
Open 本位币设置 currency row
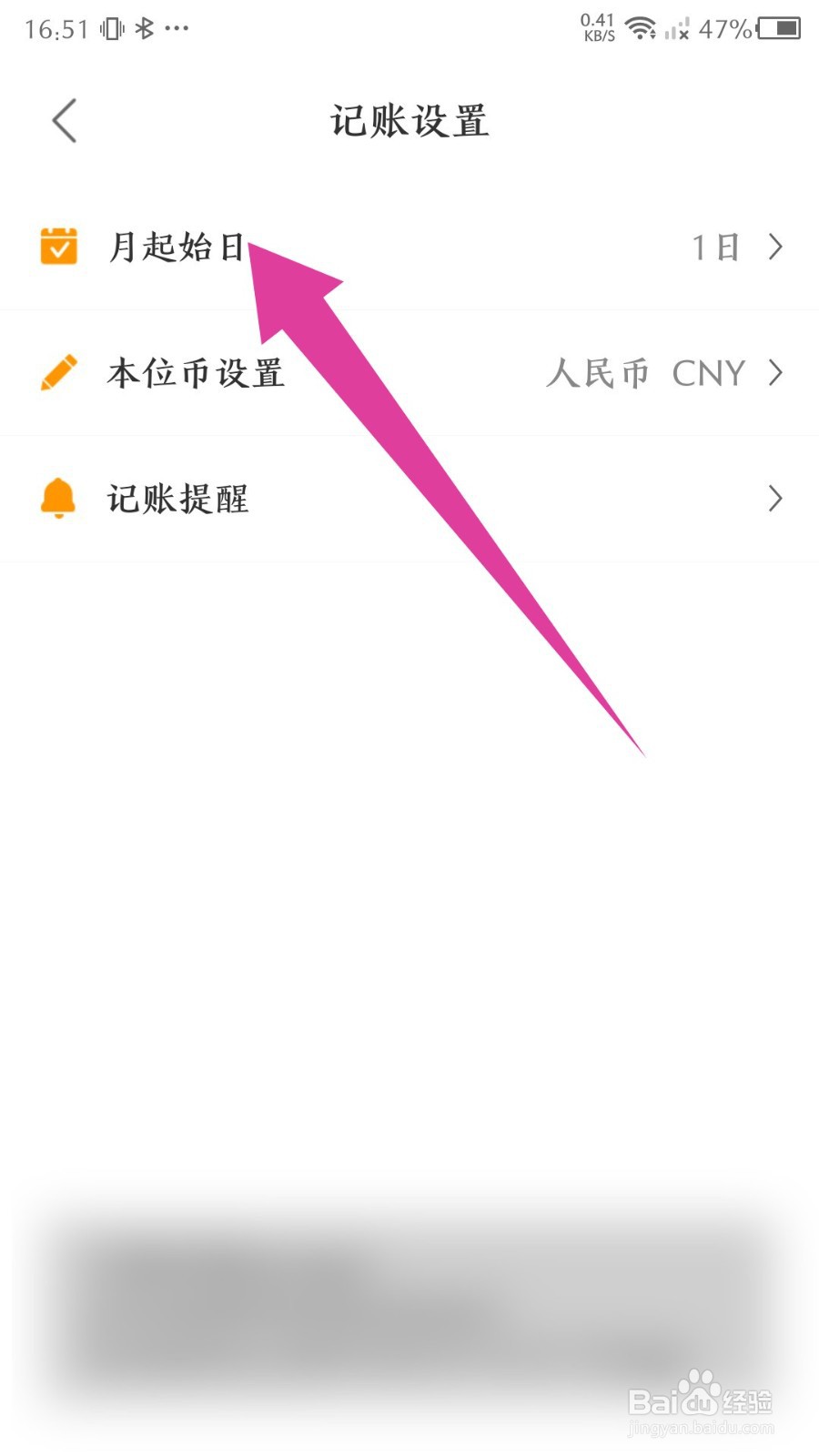pos(409,373)
